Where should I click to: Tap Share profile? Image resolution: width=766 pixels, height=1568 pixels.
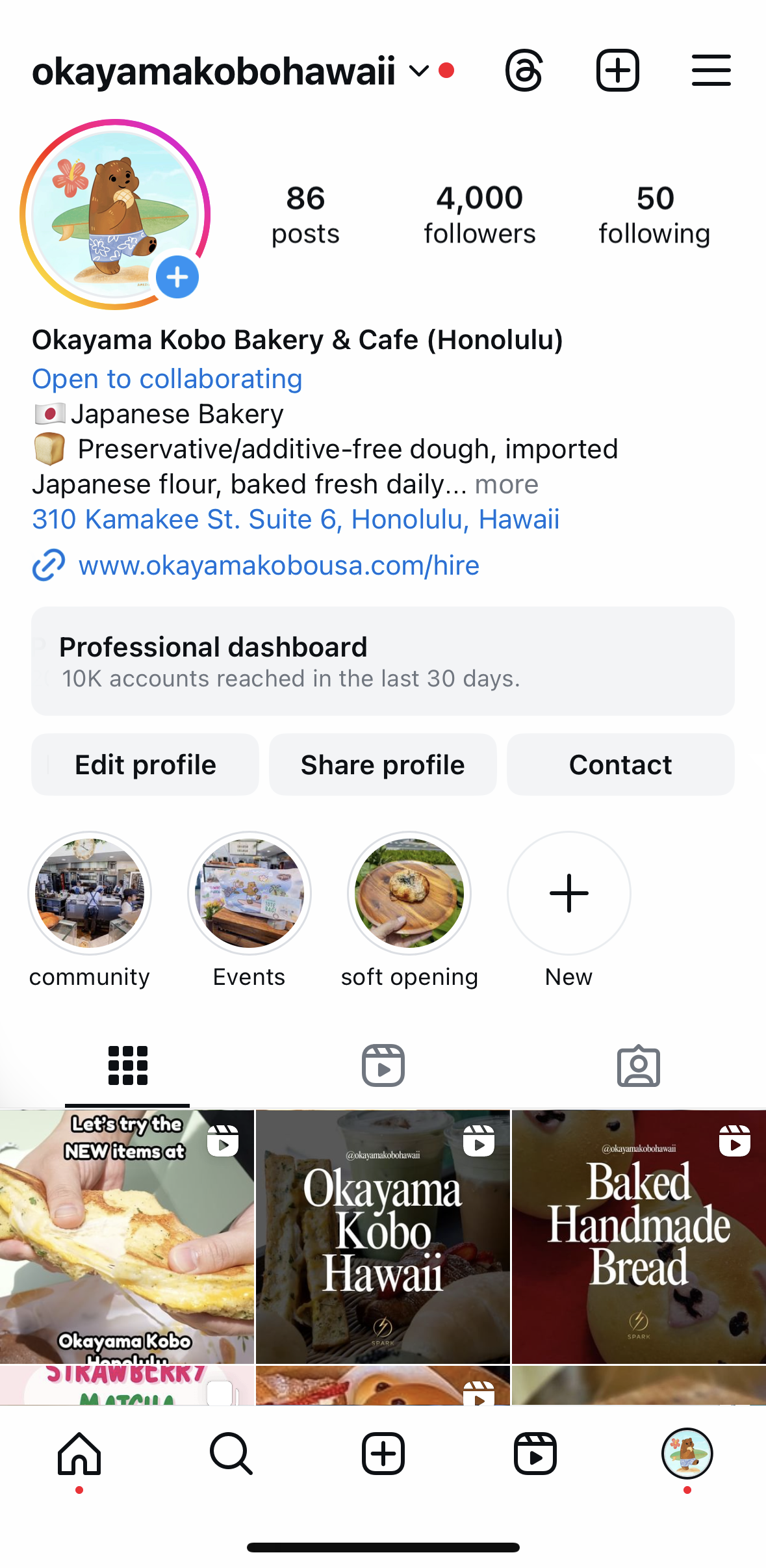click(x=383, y=764)
